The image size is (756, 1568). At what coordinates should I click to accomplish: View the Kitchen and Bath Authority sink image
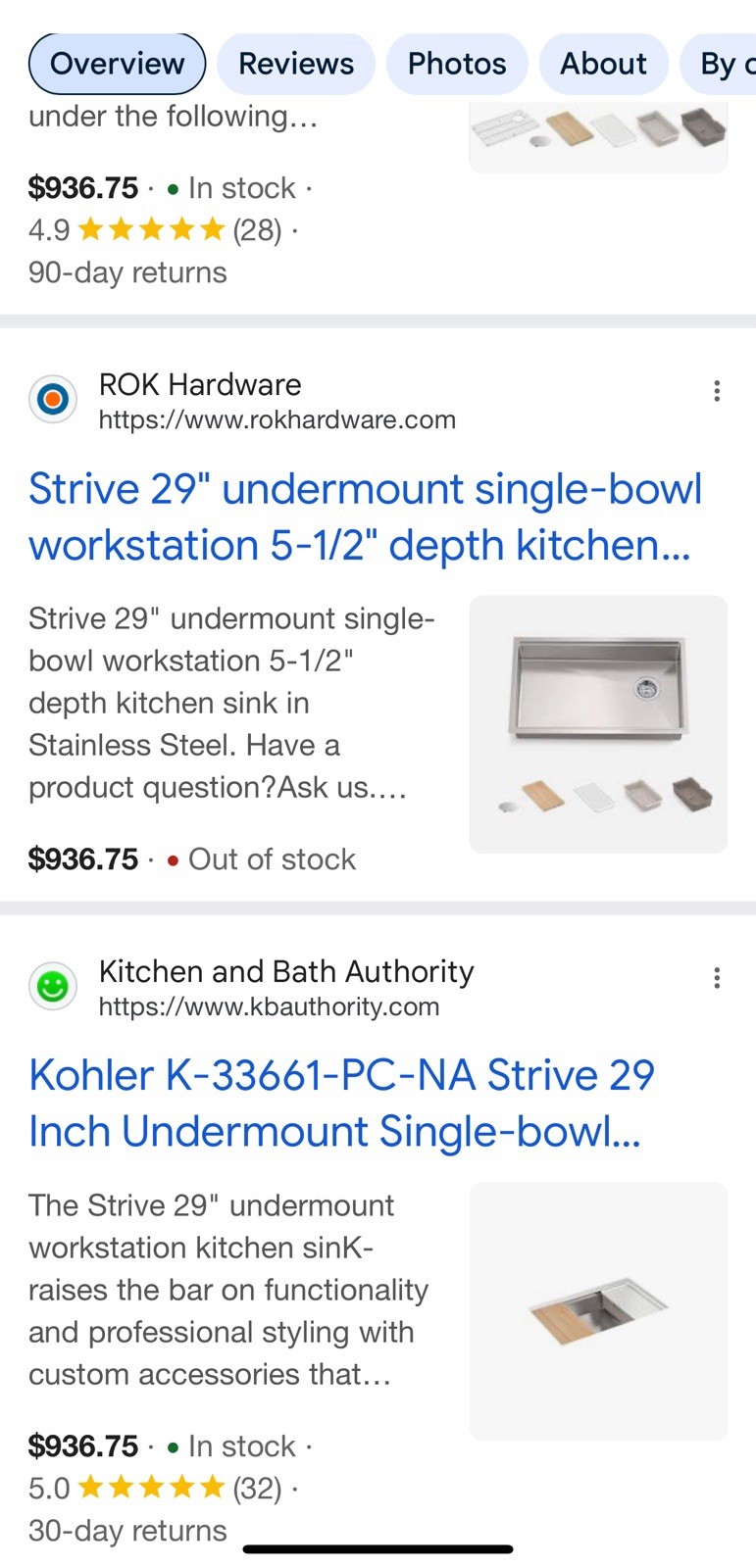[598, 1310]
